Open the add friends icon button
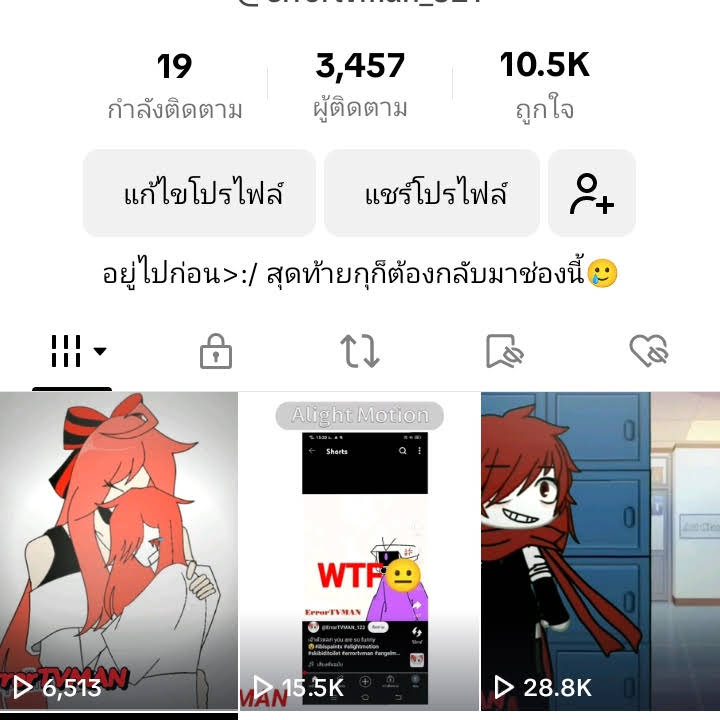 click(x=591, y=193)
